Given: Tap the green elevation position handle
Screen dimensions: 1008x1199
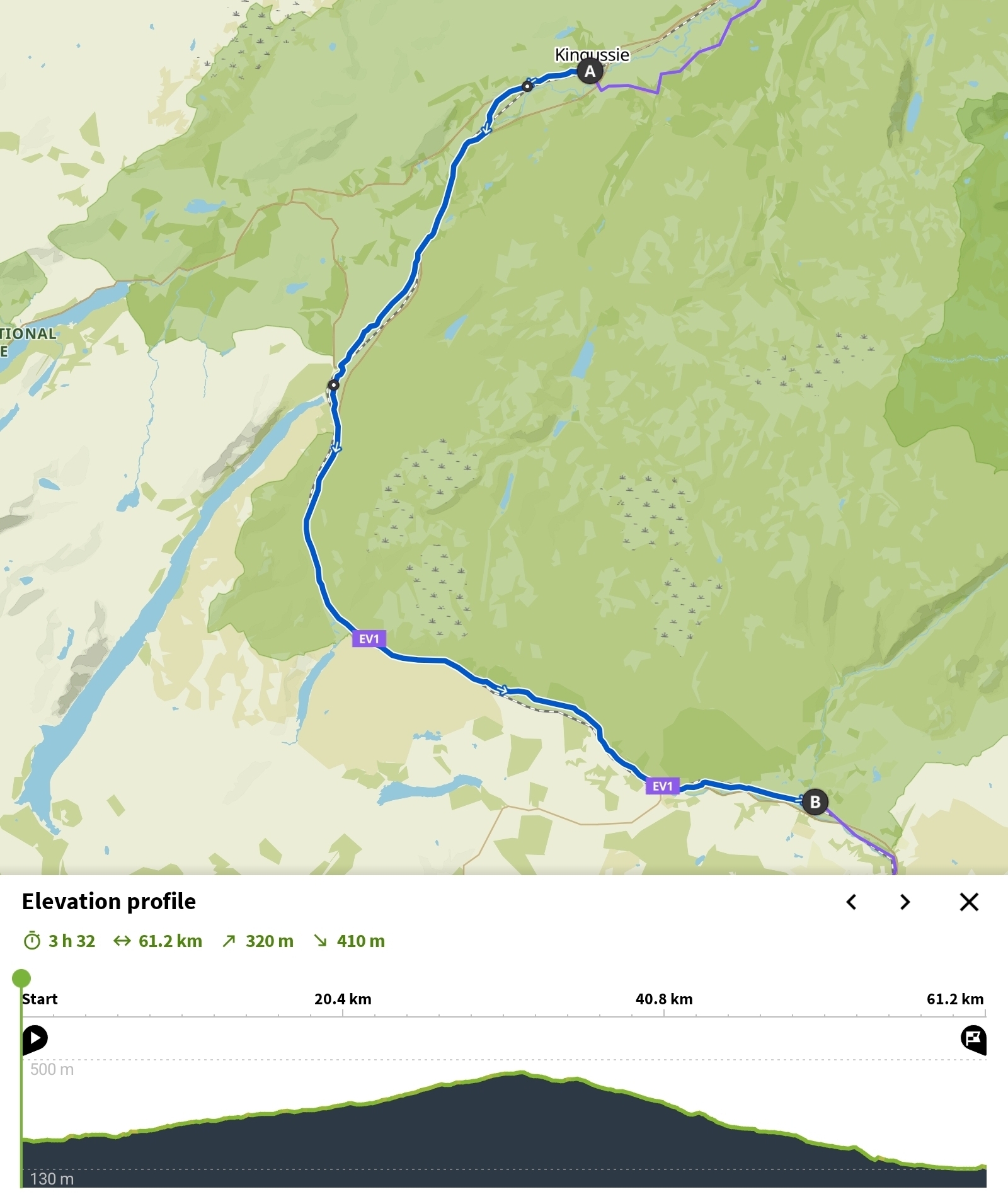Looking at the screenshot, I should [21, 978].
